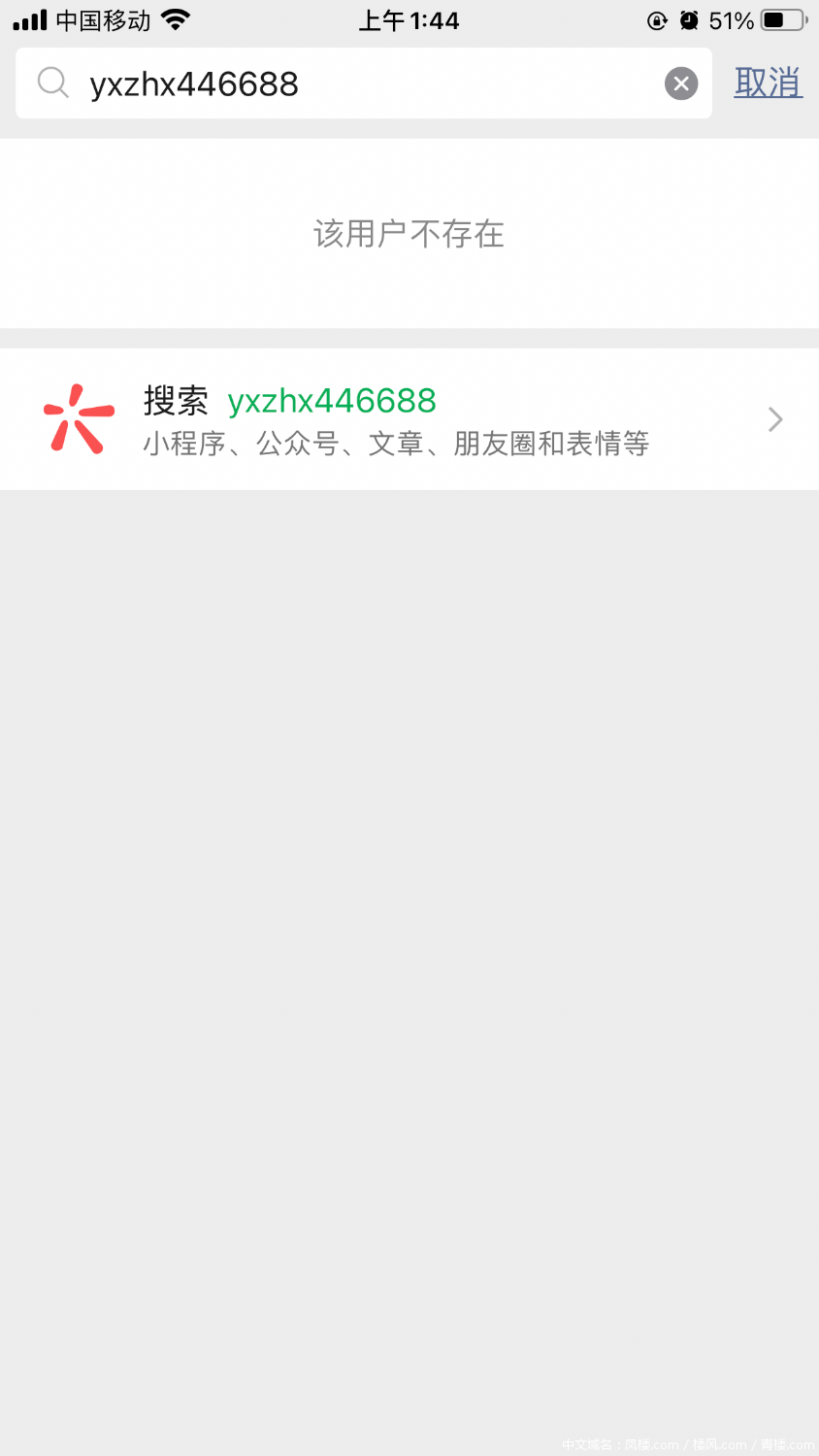819x1456 pixels.
Task: Clear the search text with the X icon
Action: pyautogui.click(x=681, y=83)
